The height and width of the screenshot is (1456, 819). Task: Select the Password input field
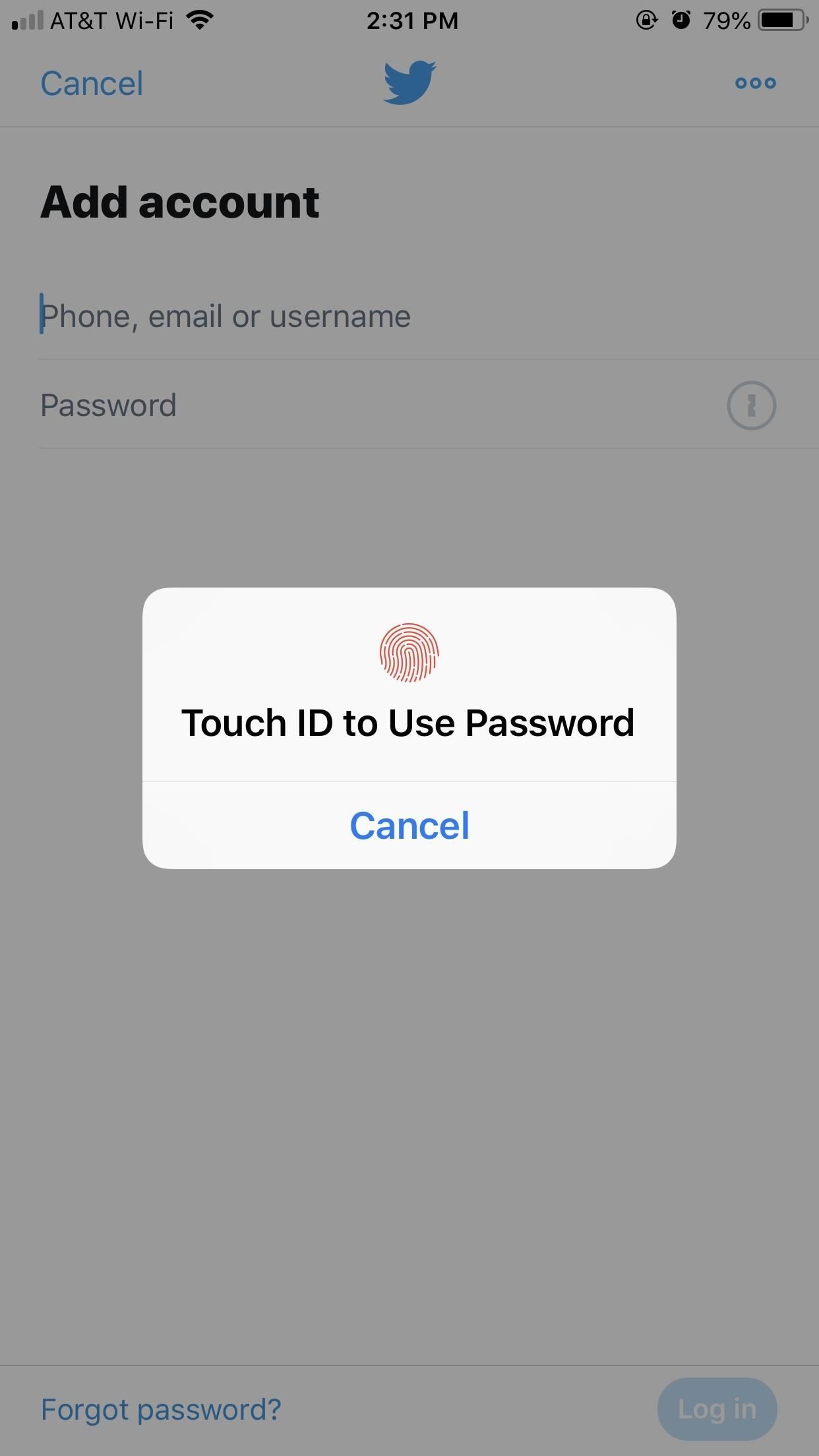pos(264,405)
